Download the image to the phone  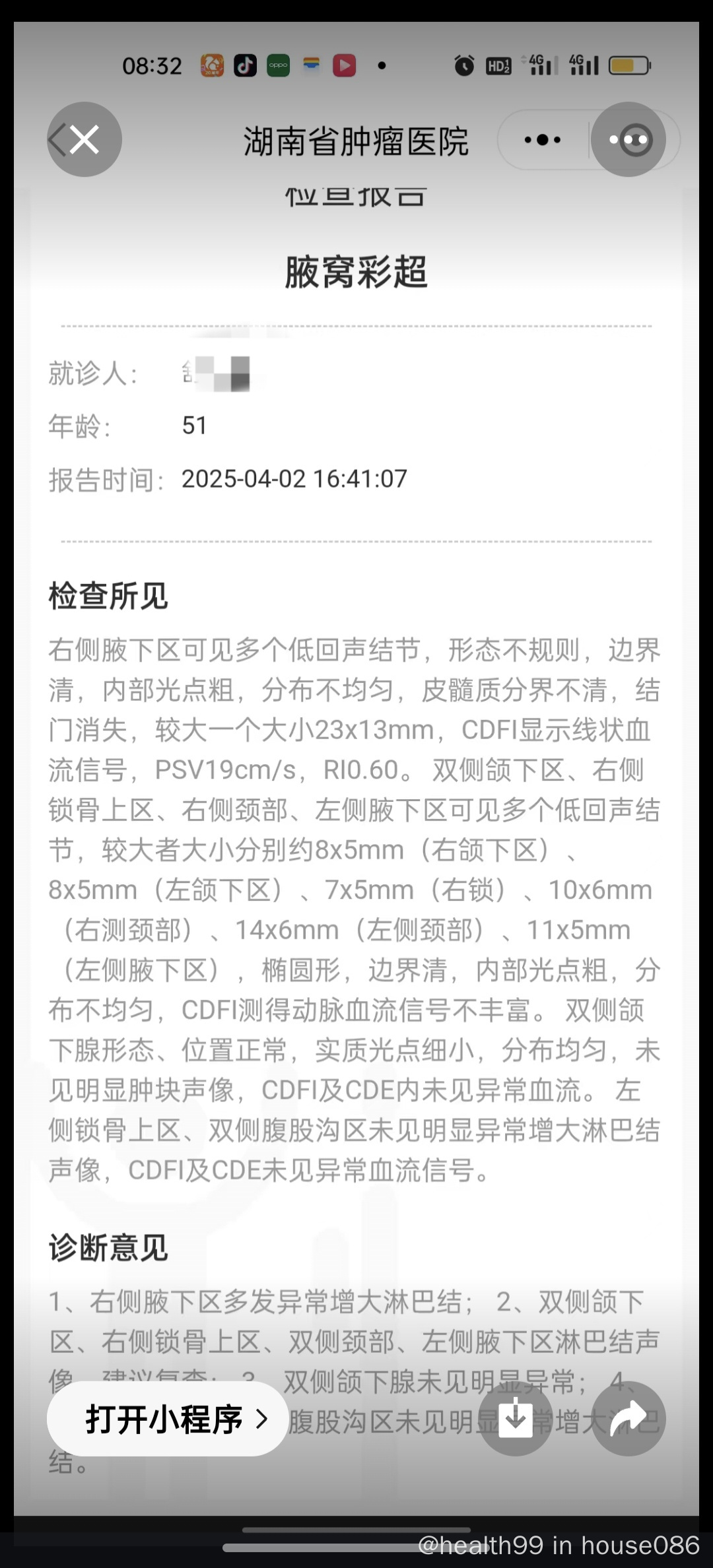516,1419
